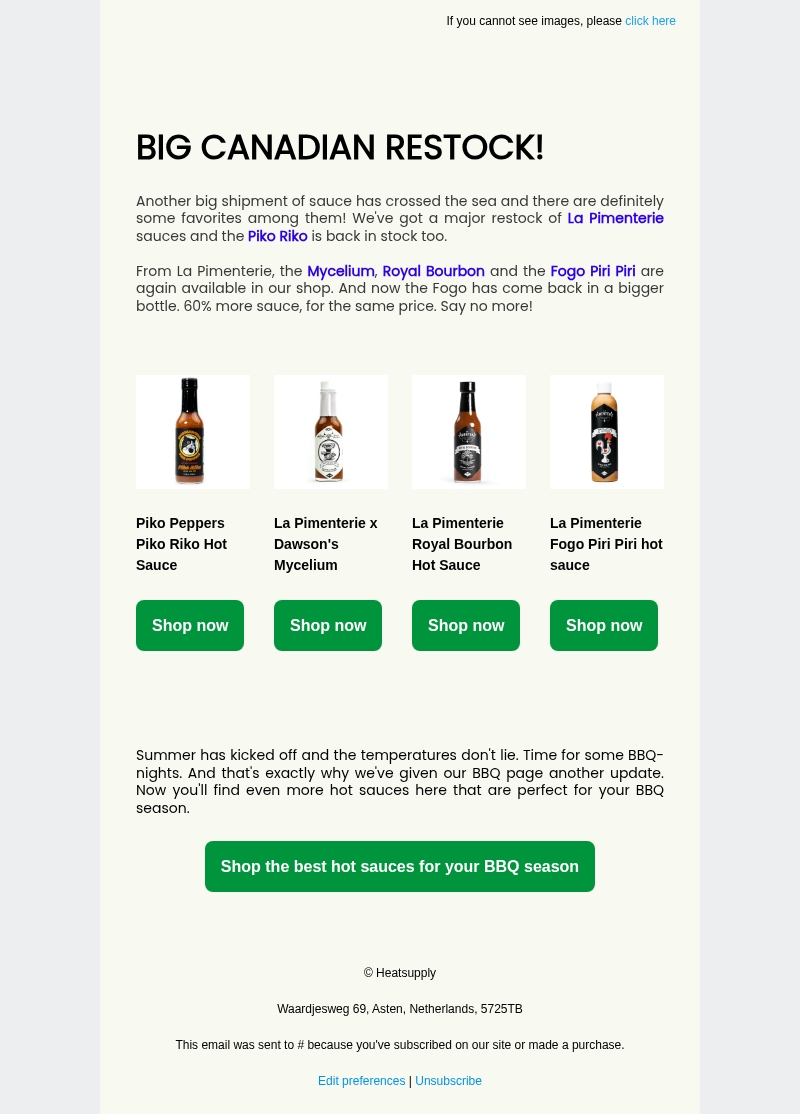
Task: Follow the Fogo Piri Piri text link
Action: point(592,271)
